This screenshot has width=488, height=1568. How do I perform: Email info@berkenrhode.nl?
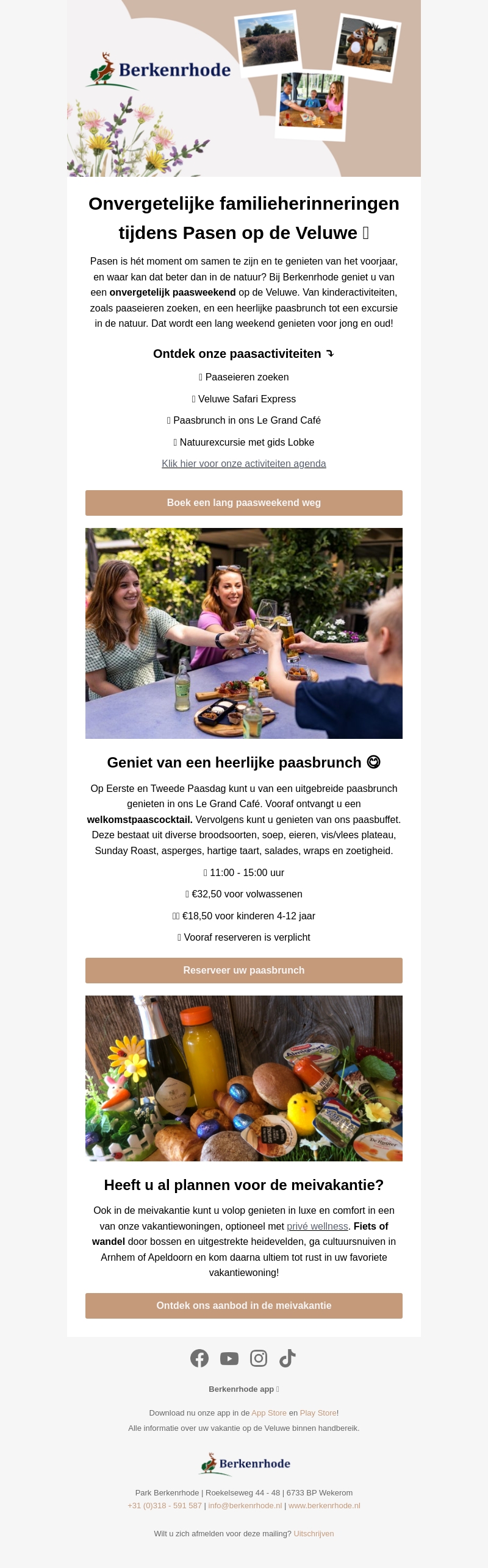click(x=245, y=1506)
